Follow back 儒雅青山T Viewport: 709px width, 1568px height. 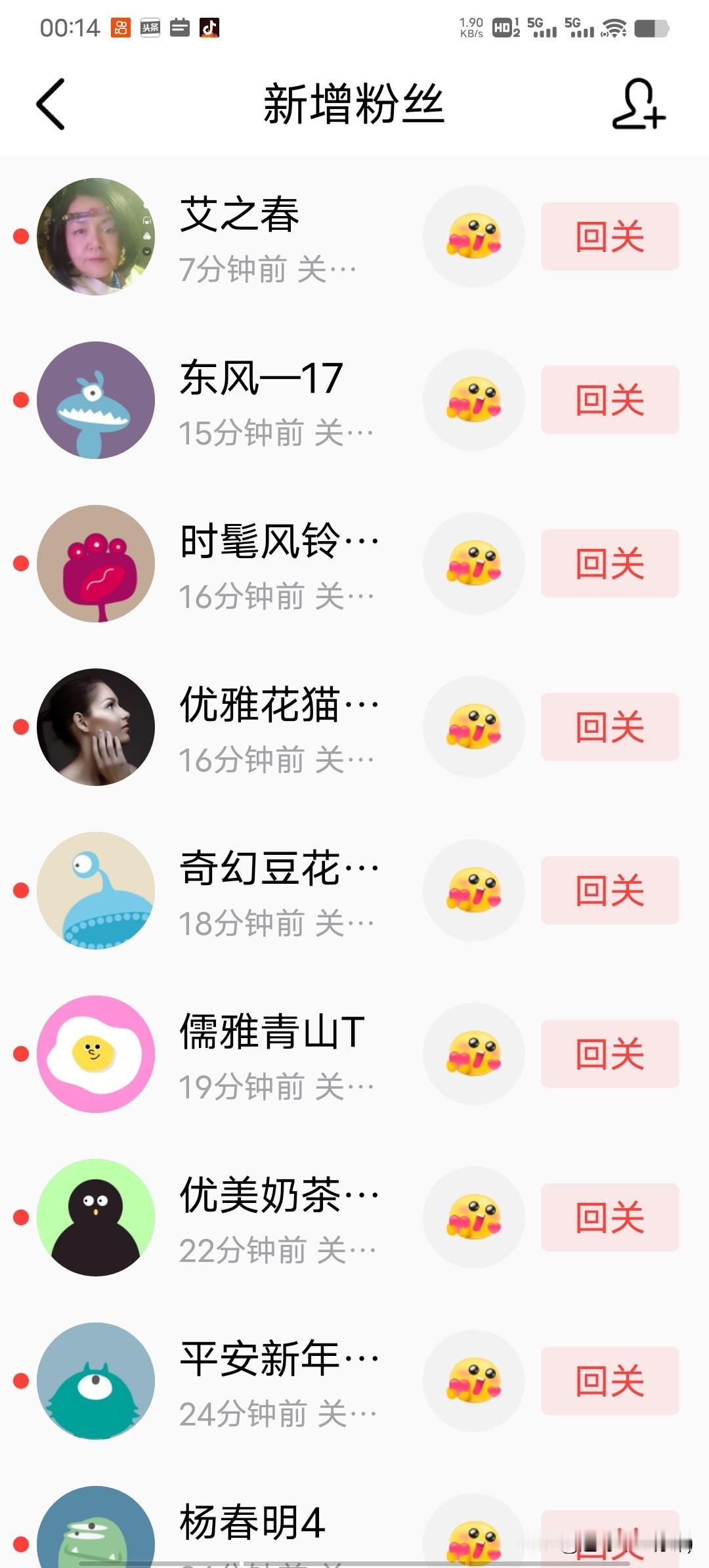609,1054
